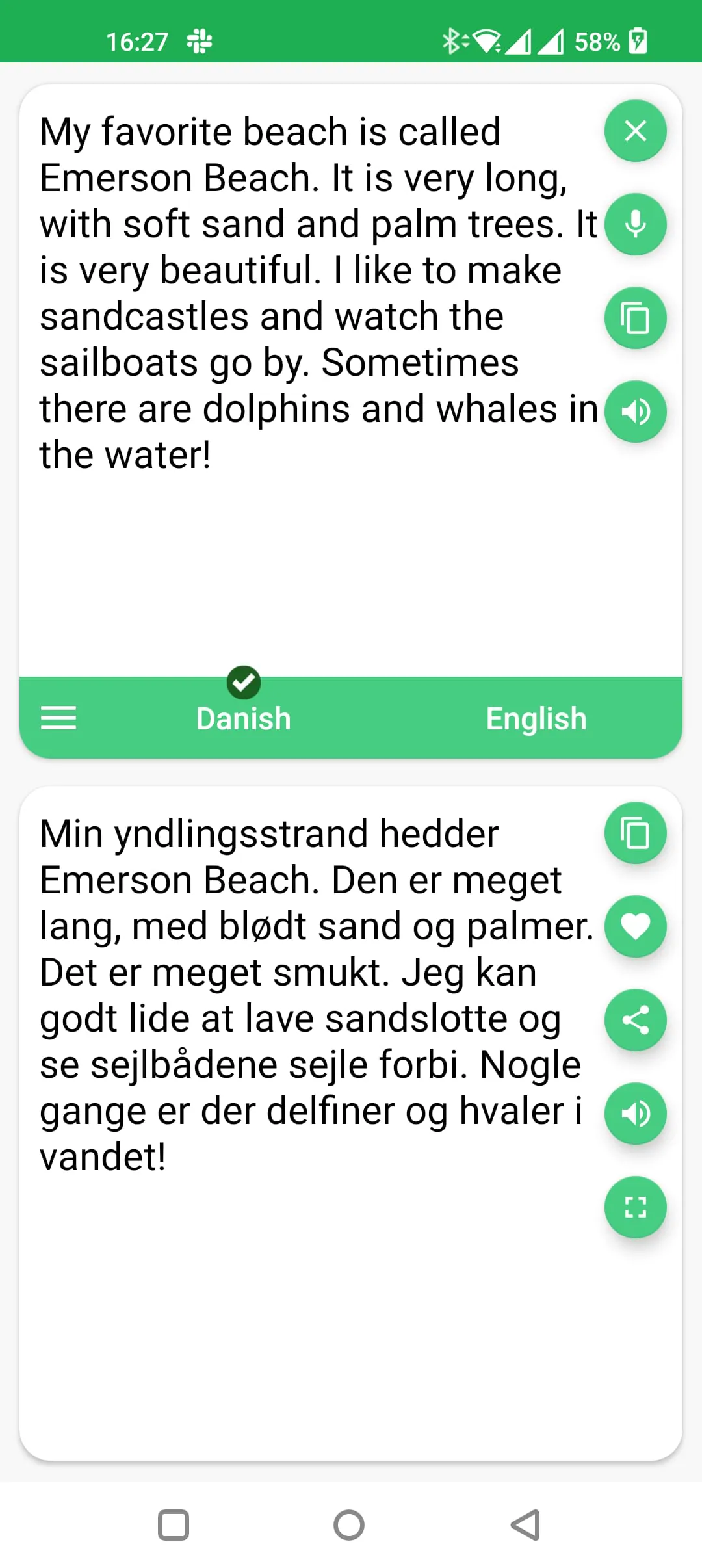Viewport: 702px width, 1568px height.
Task: Open the Slack notification in the status bar
Action: [199, 41]
